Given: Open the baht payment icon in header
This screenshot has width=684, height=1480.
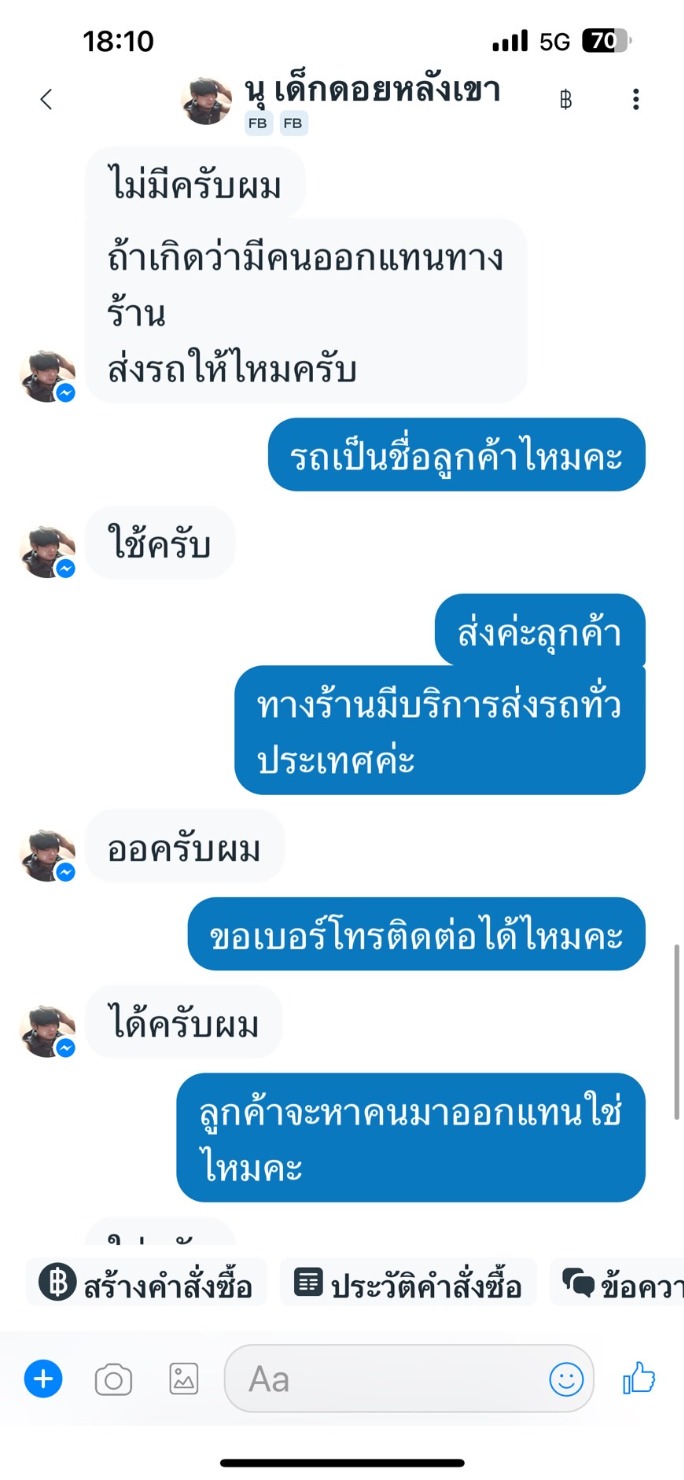Looking at the screenshot, I should (x=566, y=99).
